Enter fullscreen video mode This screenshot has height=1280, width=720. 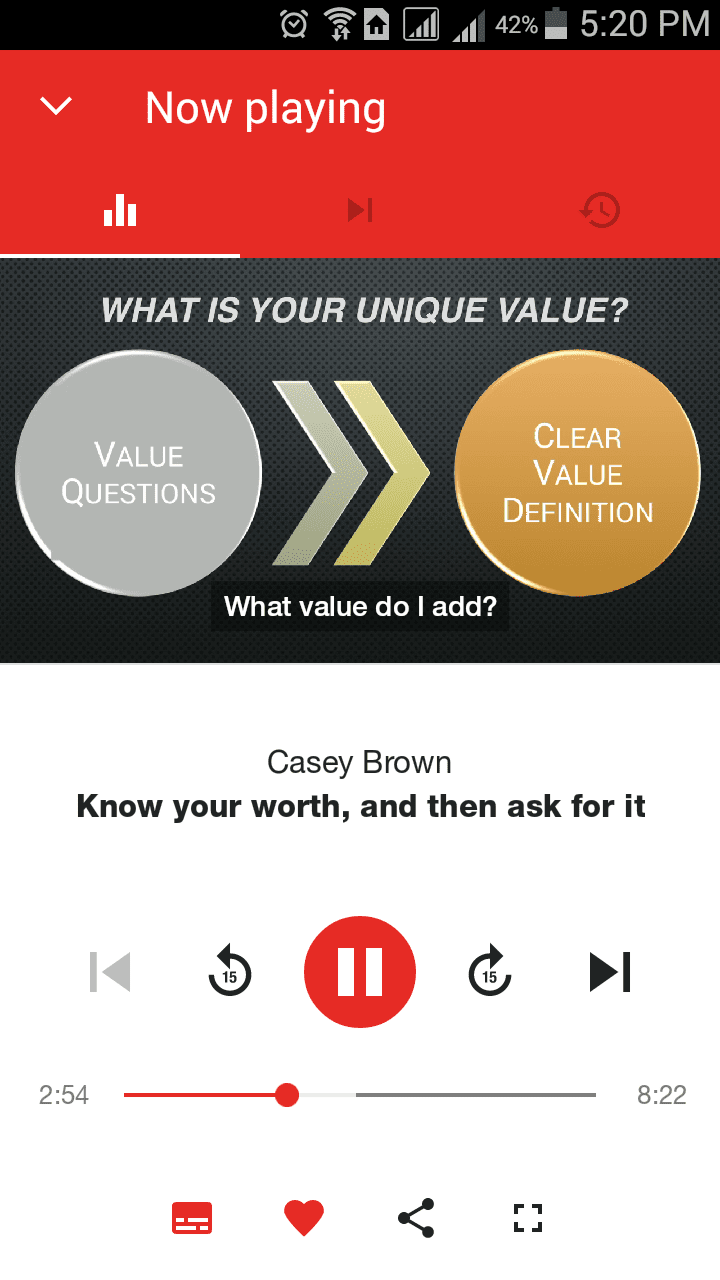tap(527, 1218)
